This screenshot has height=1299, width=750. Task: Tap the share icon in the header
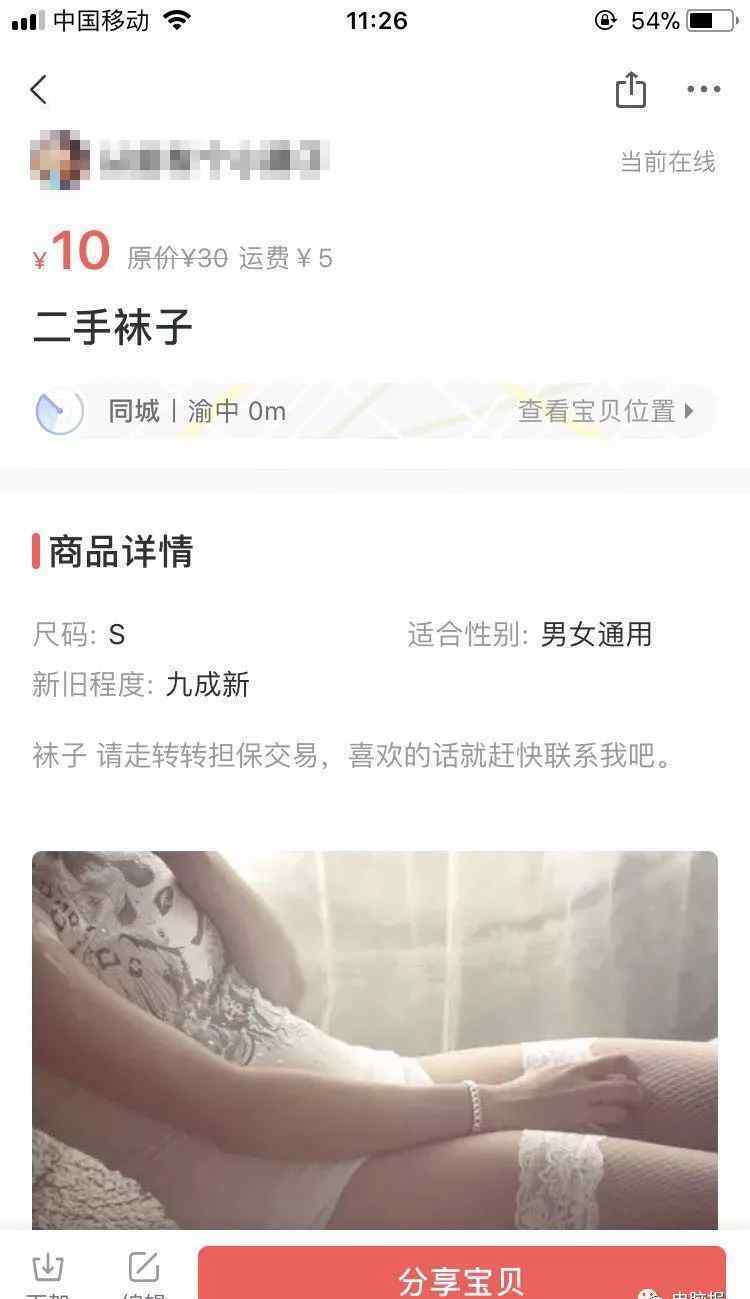click(x=631, y=89)
